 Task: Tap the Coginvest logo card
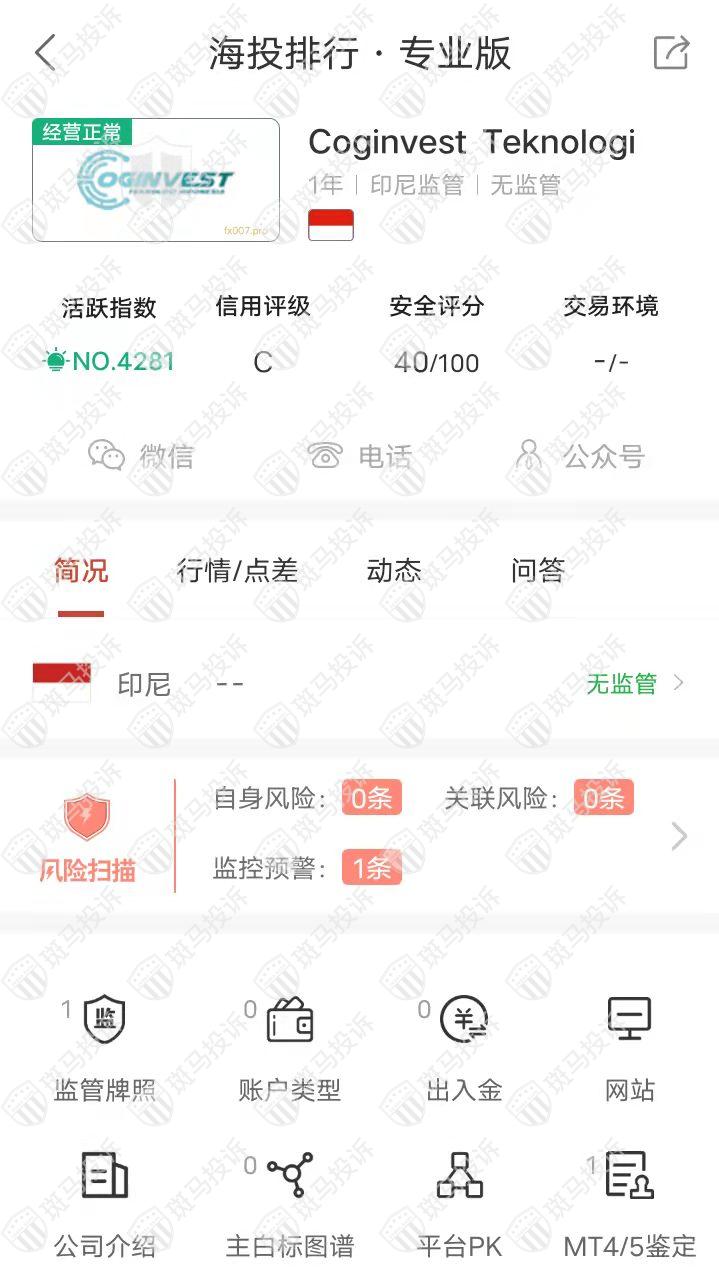click(156, 180)
